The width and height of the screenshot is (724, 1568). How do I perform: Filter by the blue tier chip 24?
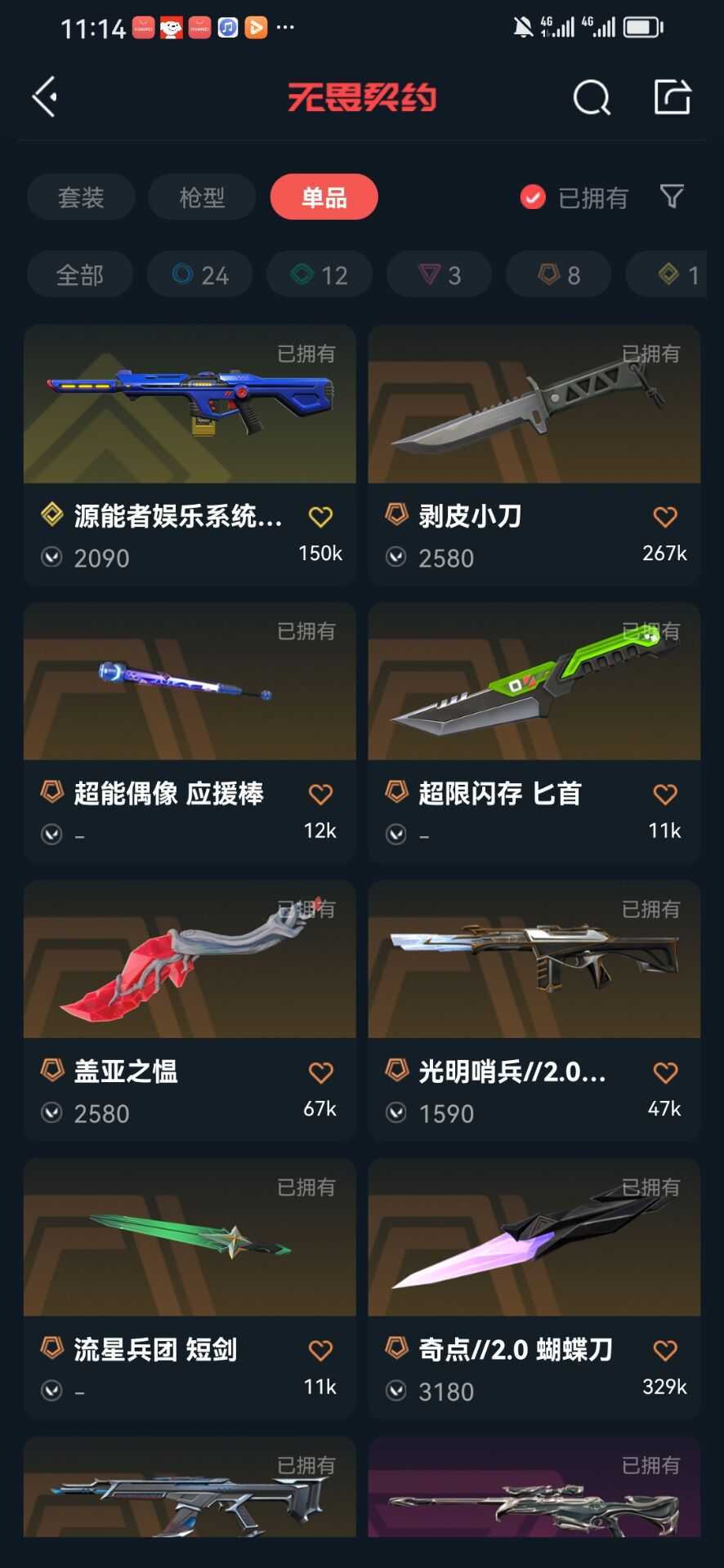coord(200,274)
